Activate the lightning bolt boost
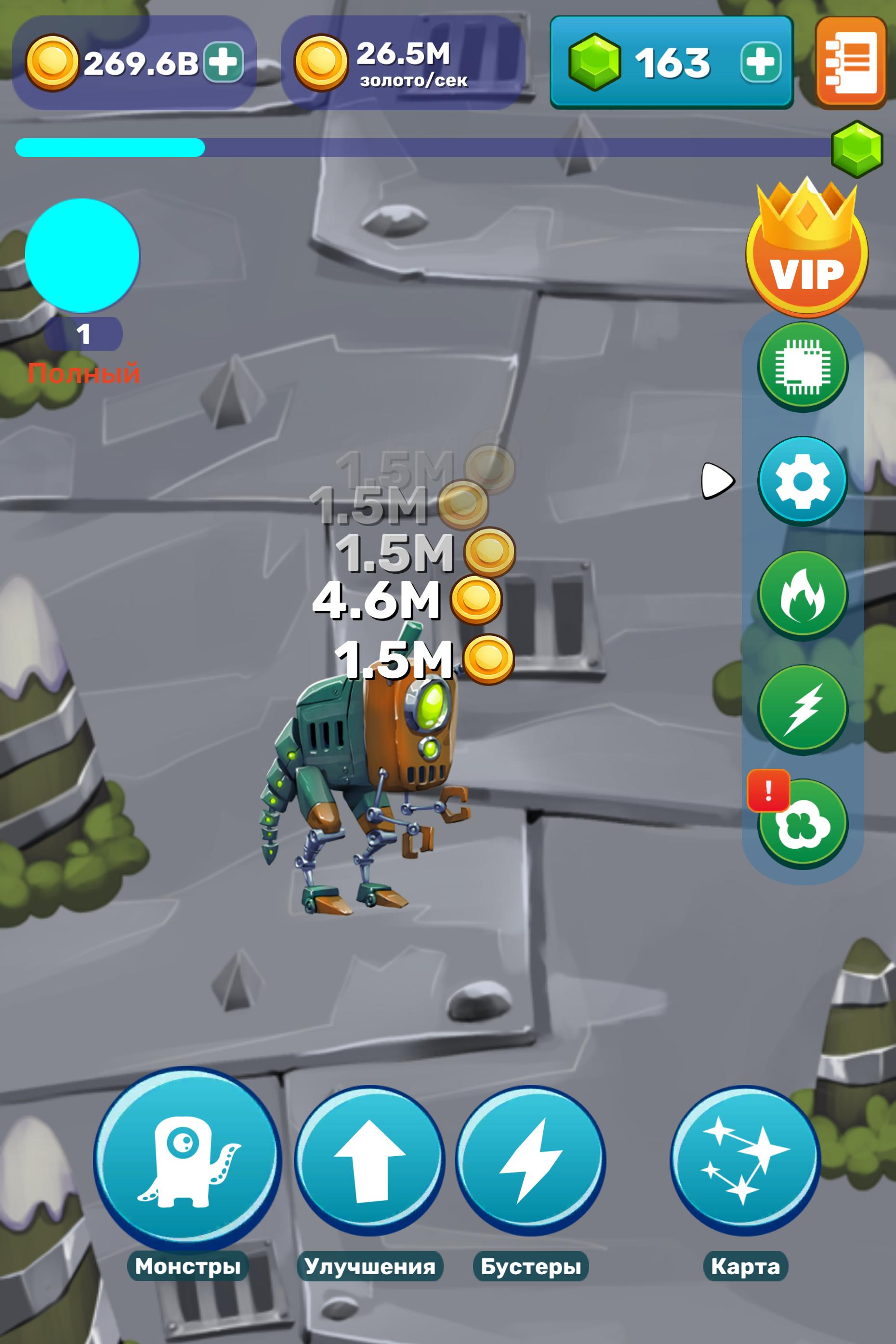 pyautogui.click(x=802, y=710)
